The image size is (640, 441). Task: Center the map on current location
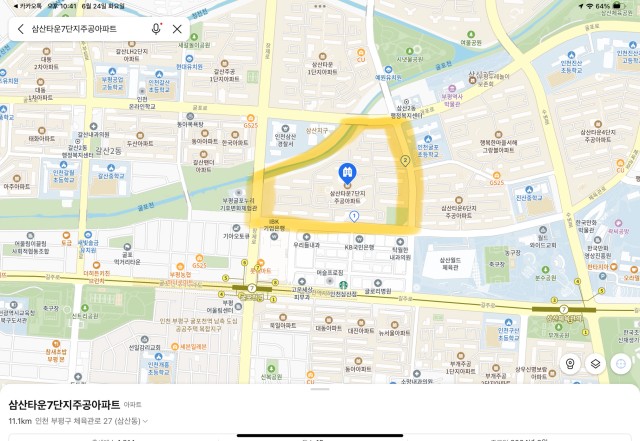click(x=621, y=363)
